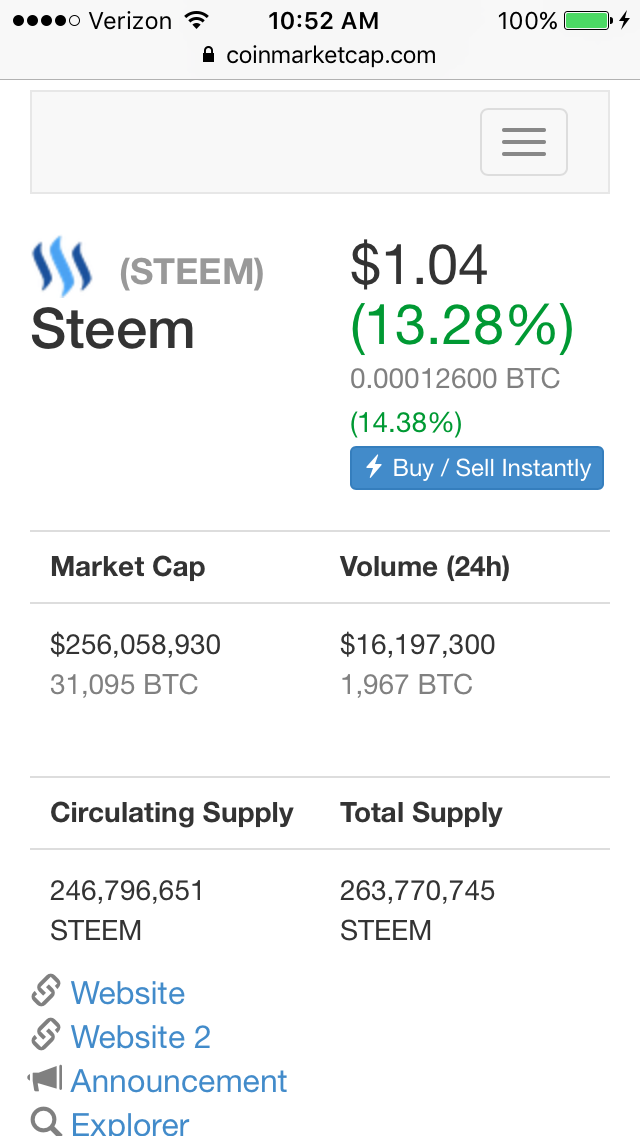
Task: Visit the Website 2 link
Action: (x=140, y=1037)
